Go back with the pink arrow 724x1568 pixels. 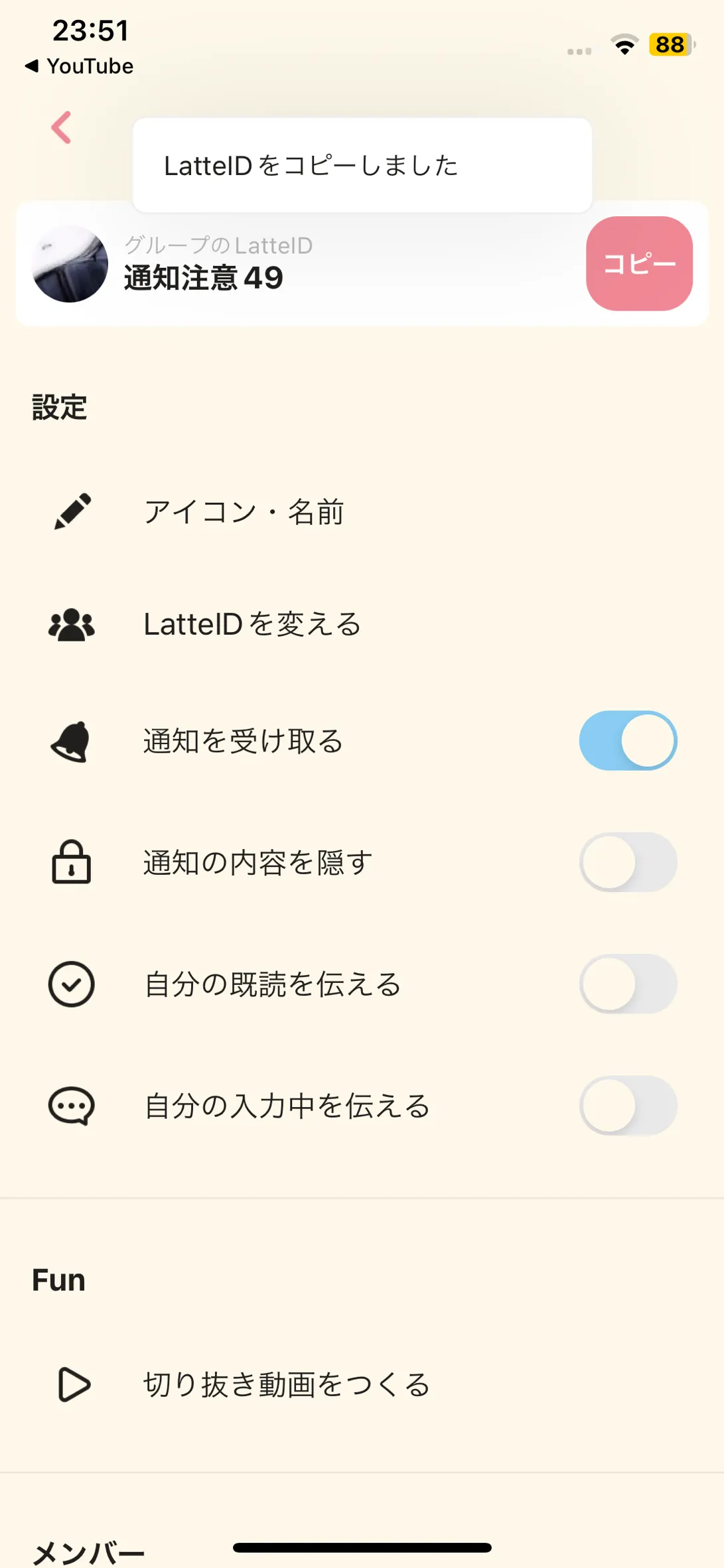click(62, 127)
